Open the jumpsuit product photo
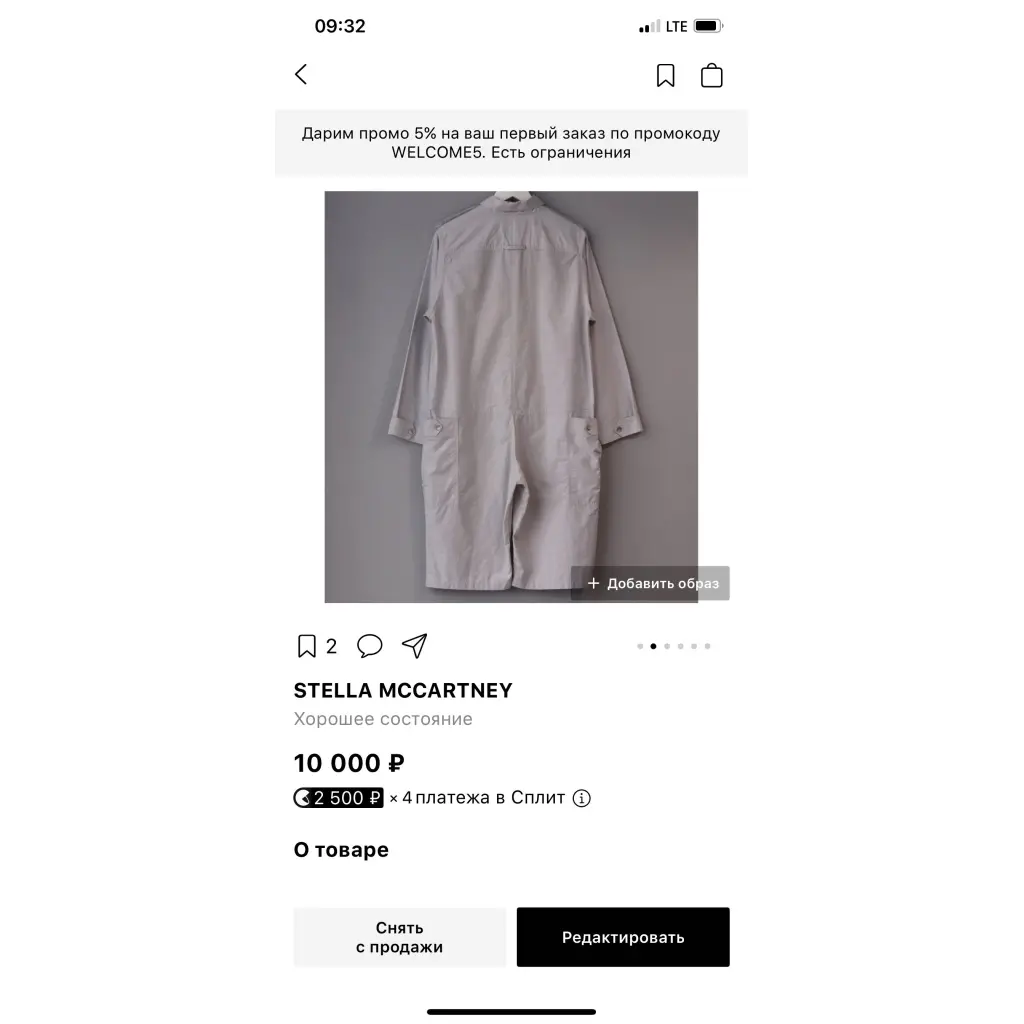Viewport: 1024px width, 1024px height. pyautogui.click(x=511, y=396)
